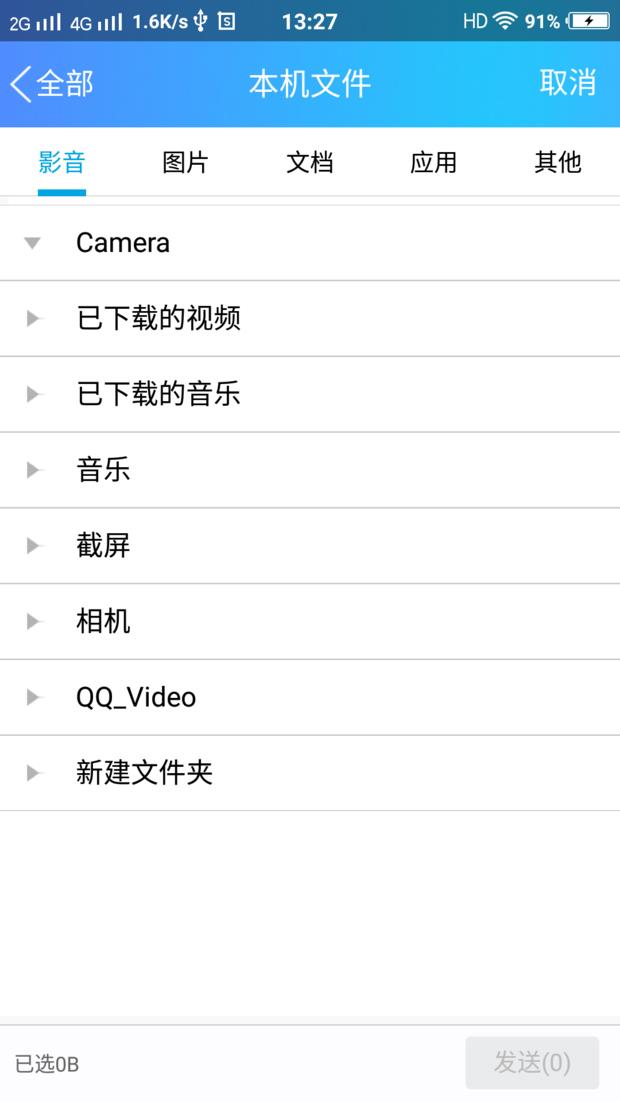Tap the 发送(0) send button

532,1062
